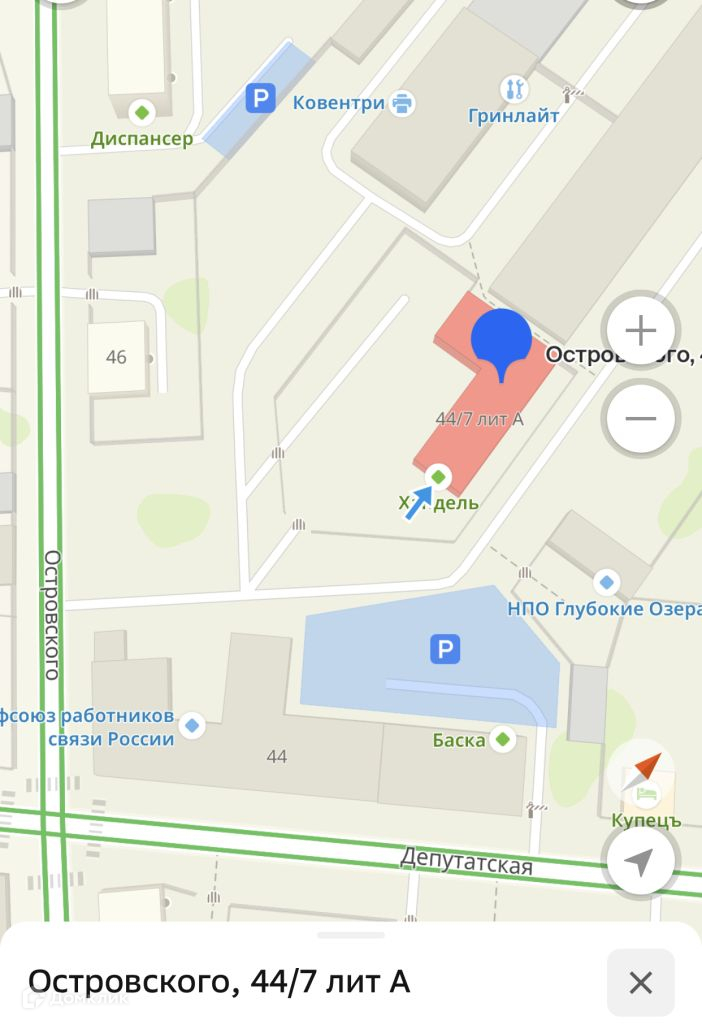Select the Диспансер place marker
The width and height of the screenshot is (702, 1024).
point(143,111)
